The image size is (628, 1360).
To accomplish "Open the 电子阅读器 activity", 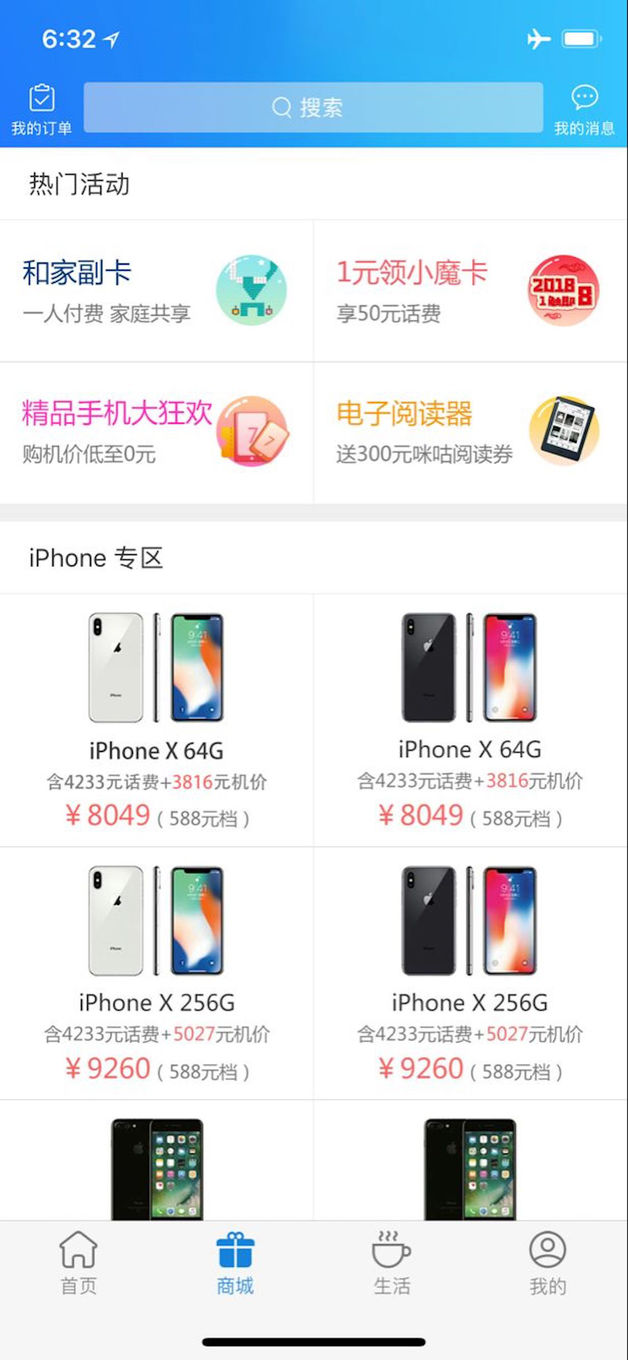I will 470,432.
